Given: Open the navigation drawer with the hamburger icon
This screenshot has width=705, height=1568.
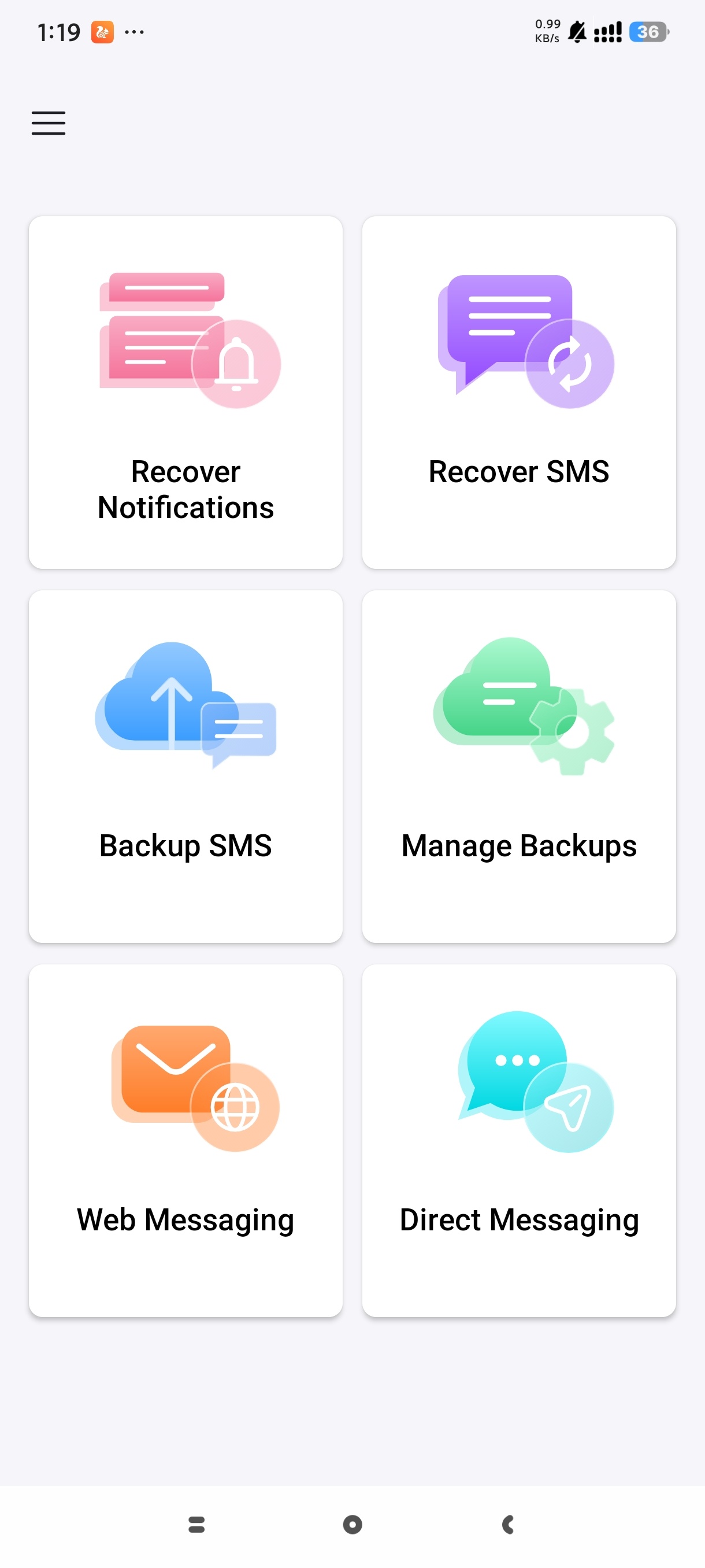Looking at the screenshot, I should (48, 123).
